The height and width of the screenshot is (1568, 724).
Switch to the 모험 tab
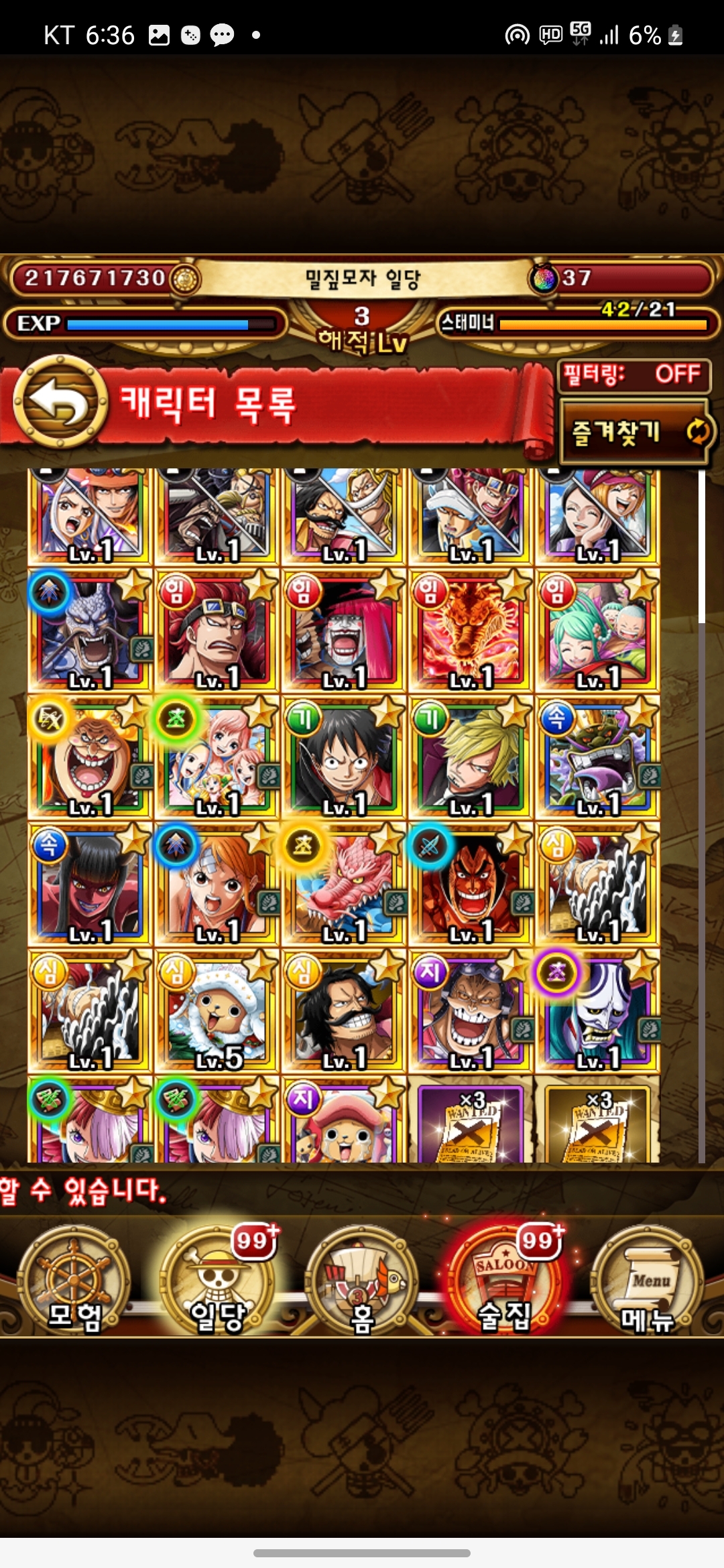pyautogui.click(x=74, y=1281)
